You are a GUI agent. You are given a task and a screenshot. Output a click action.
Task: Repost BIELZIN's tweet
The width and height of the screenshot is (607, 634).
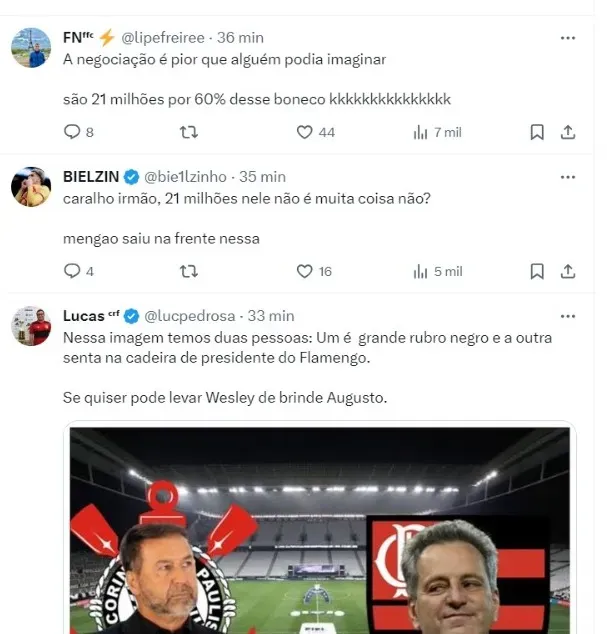point(187,271)
